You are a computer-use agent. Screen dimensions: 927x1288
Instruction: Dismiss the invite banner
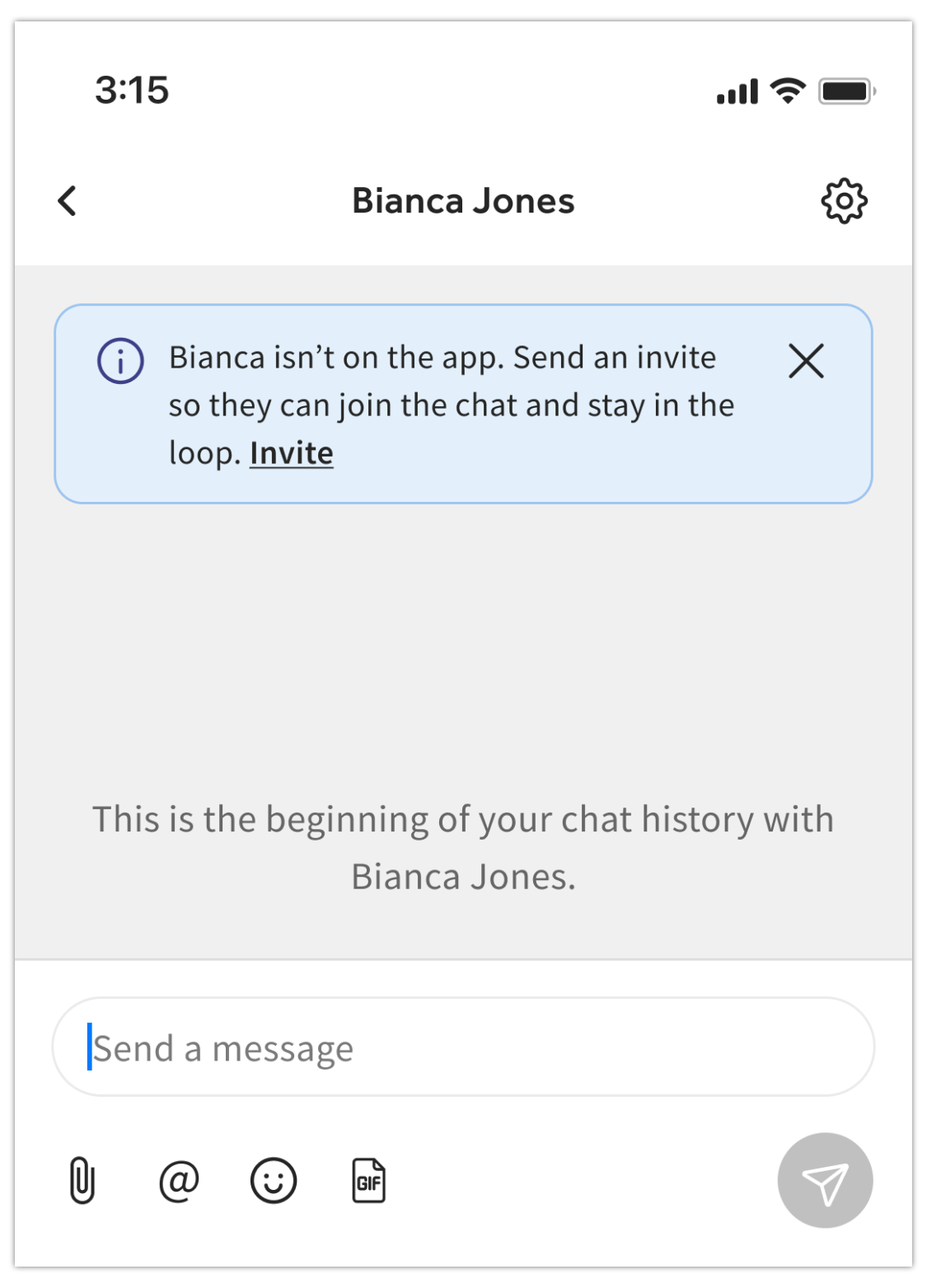click(806, 361)
